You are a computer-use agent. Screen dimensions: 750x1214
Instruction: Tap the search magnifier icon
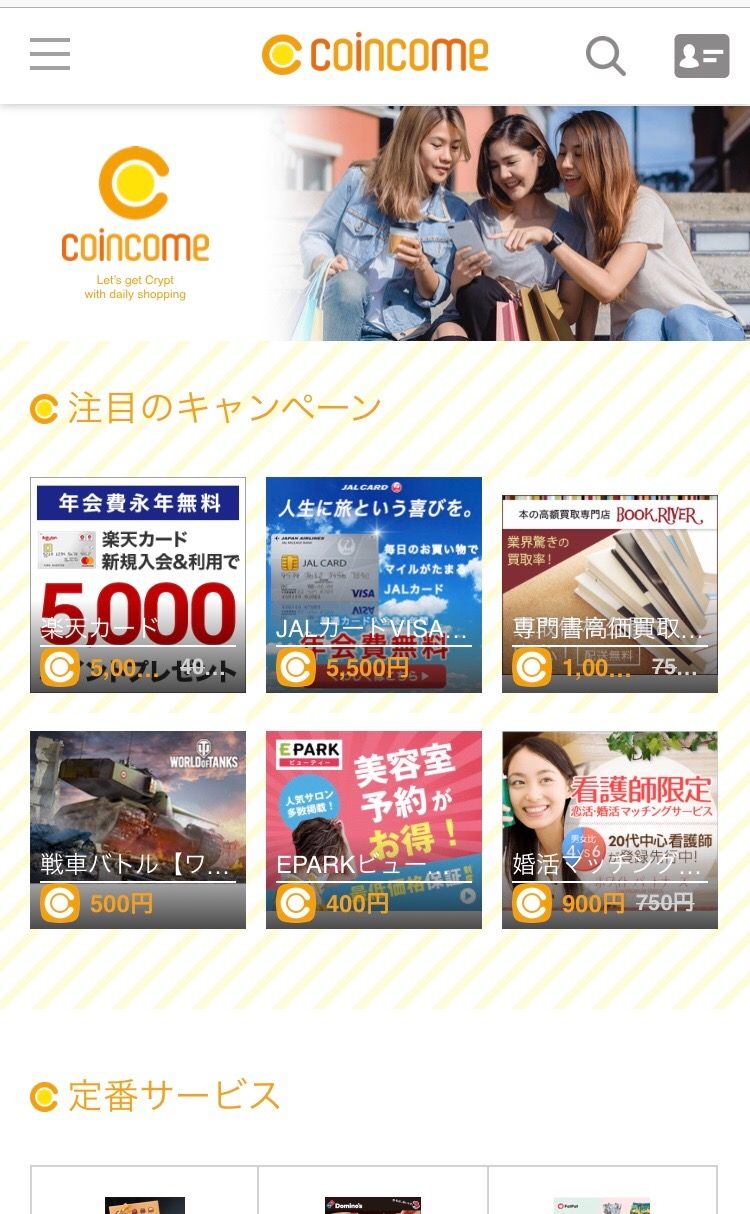[x=605, y=56]
